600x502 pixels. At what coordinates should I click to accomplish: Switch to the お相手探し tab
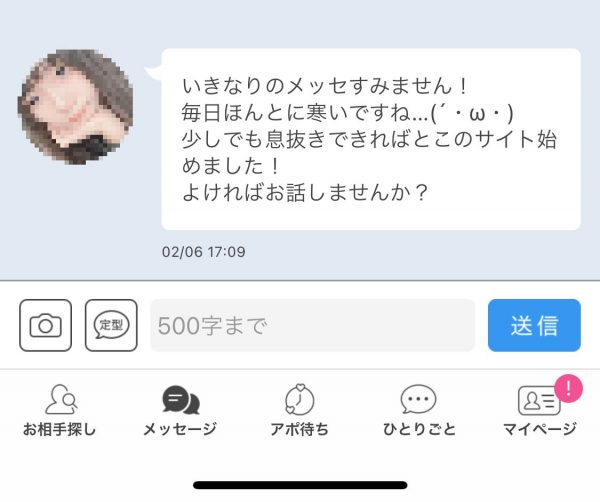60,412
